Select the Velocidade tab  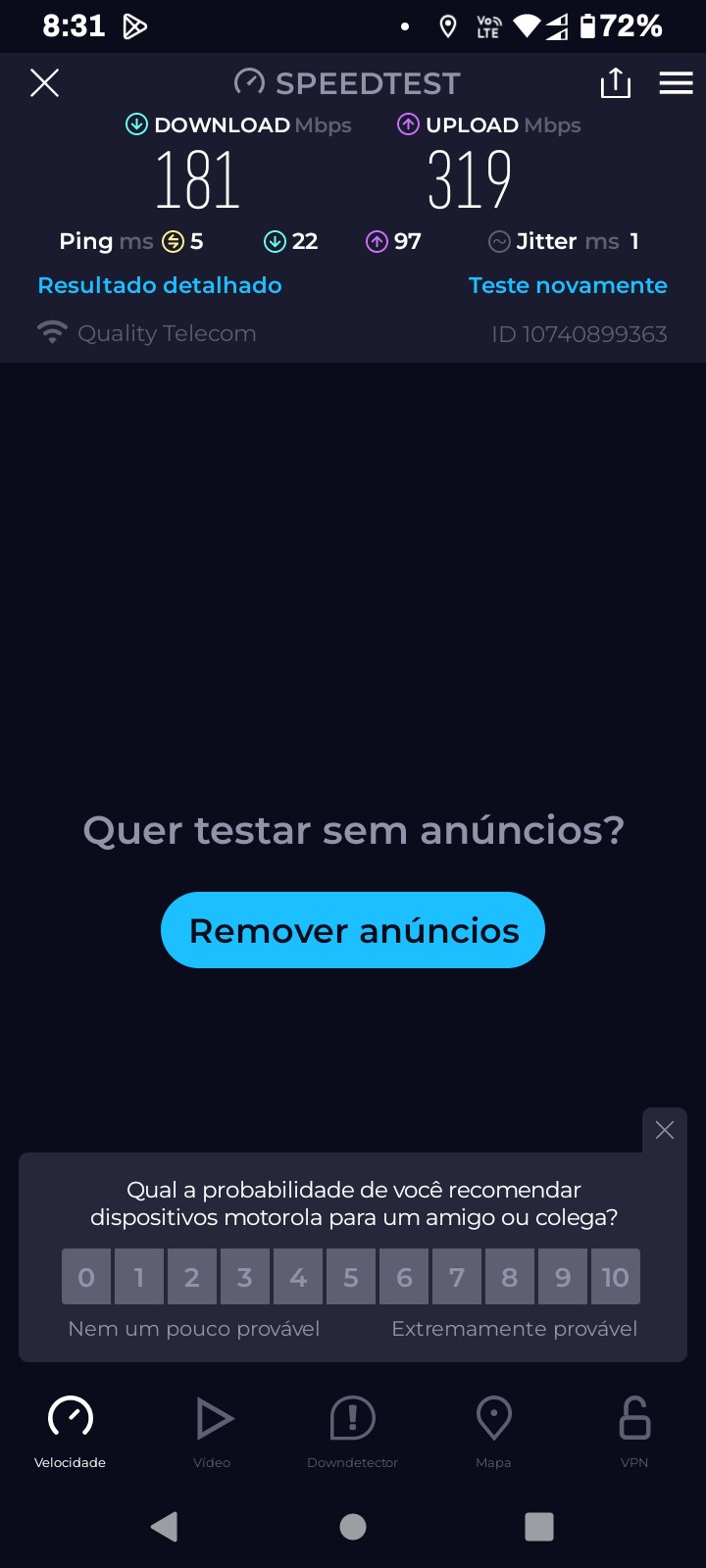[x=71, y=1431]
